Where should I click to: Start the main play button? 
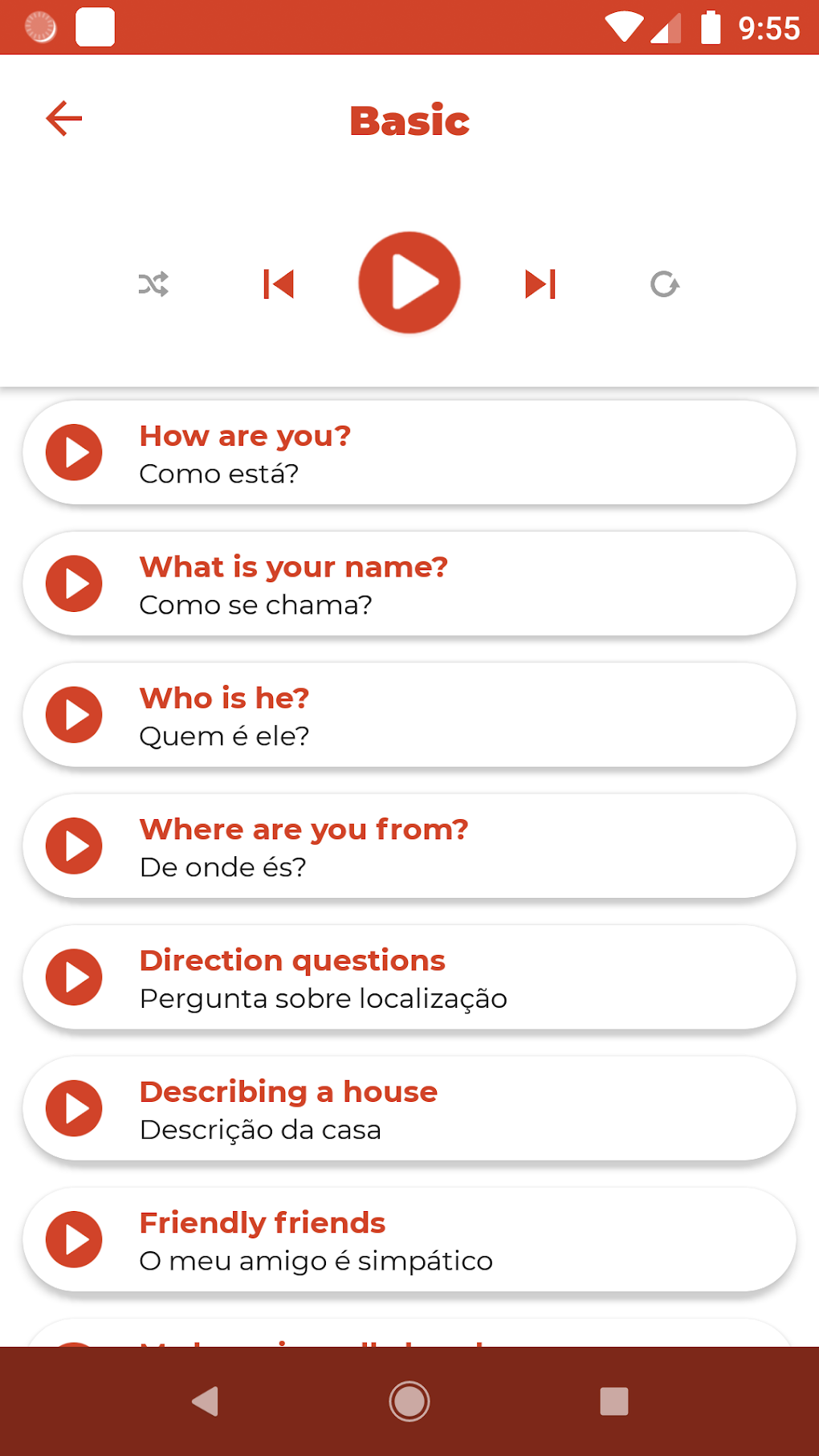(409, 282)
